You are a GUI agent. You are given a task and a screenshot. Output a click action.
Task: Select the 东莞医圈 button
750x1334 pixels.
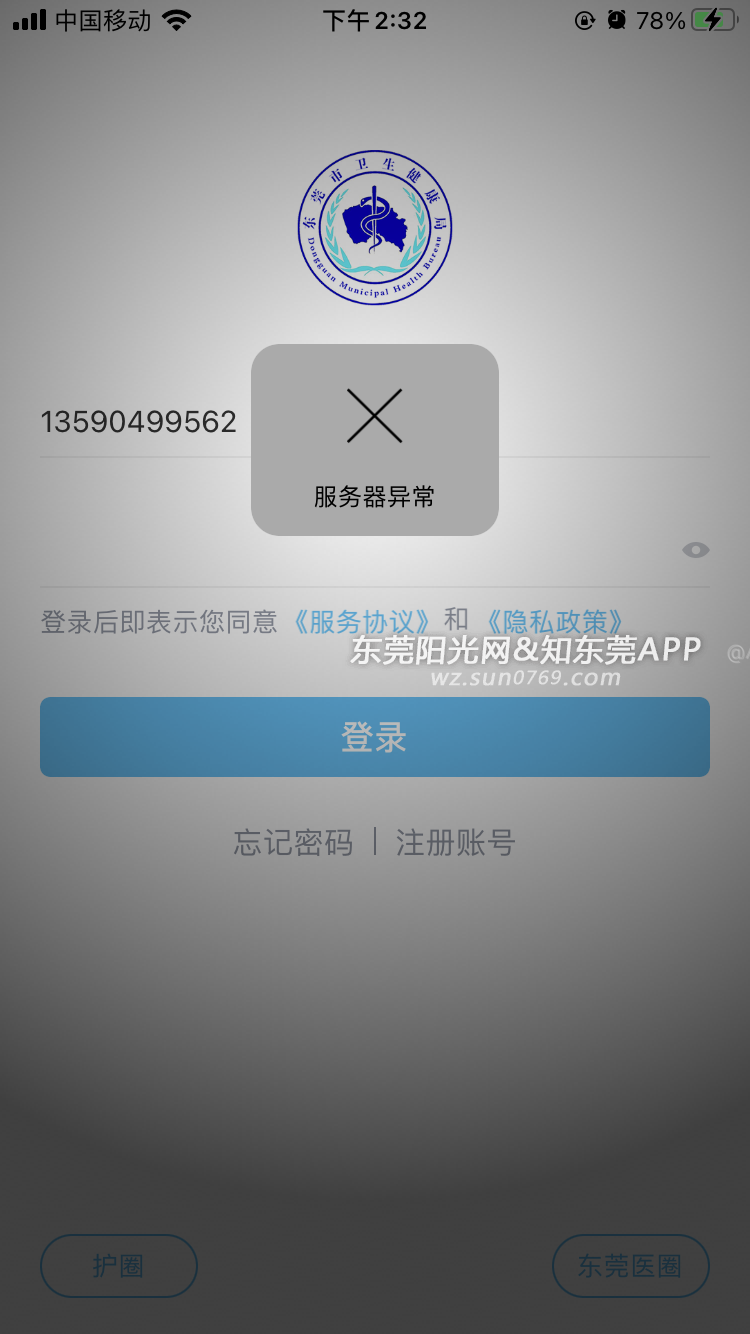630,1265
